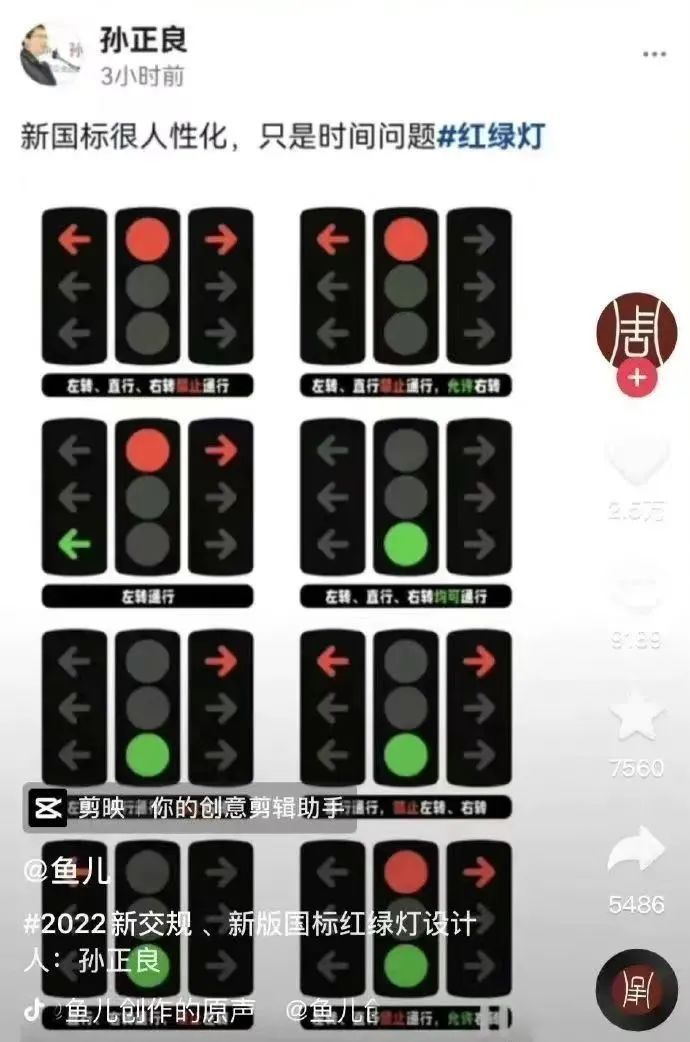Open the #红绿灯 hashtag link
The image size is (690, 1042).
tap(491, 136)
